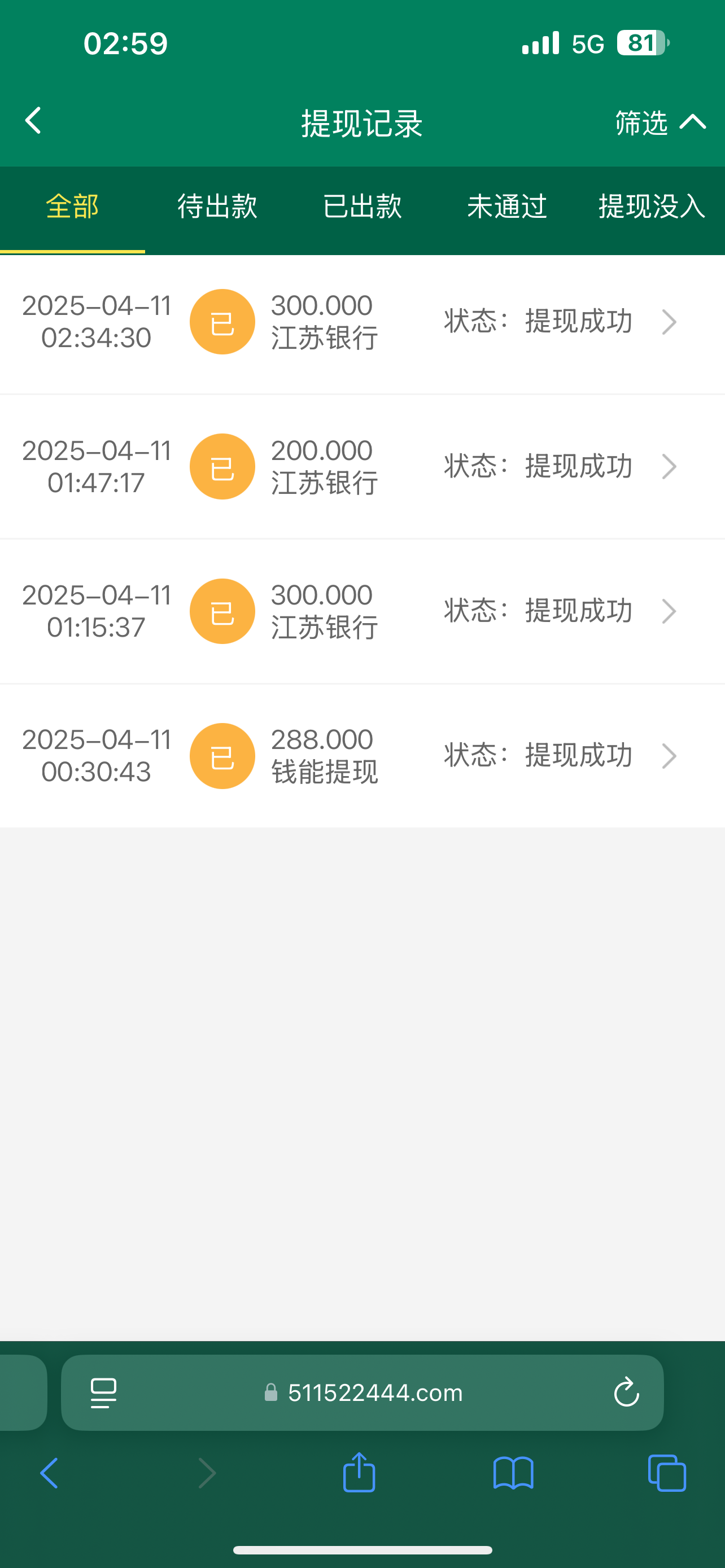This screenshot has width=725, height=1568.
Task: Show all open Safari tabs
Action: (x=667, y=1473)
